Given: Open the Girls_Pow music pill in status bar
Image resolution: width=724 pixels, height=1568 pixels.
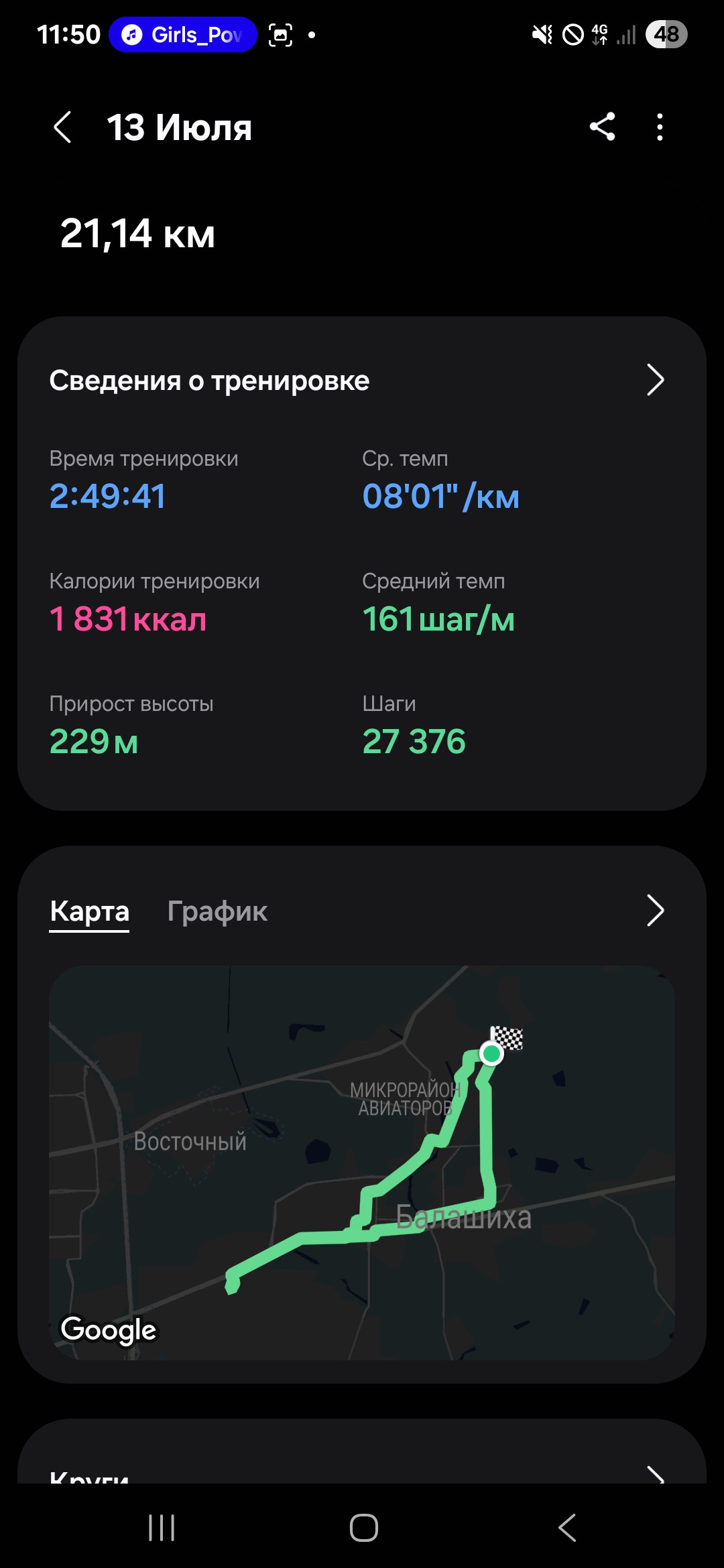Looking at the screenshot, I should click(x=183, y=34).
